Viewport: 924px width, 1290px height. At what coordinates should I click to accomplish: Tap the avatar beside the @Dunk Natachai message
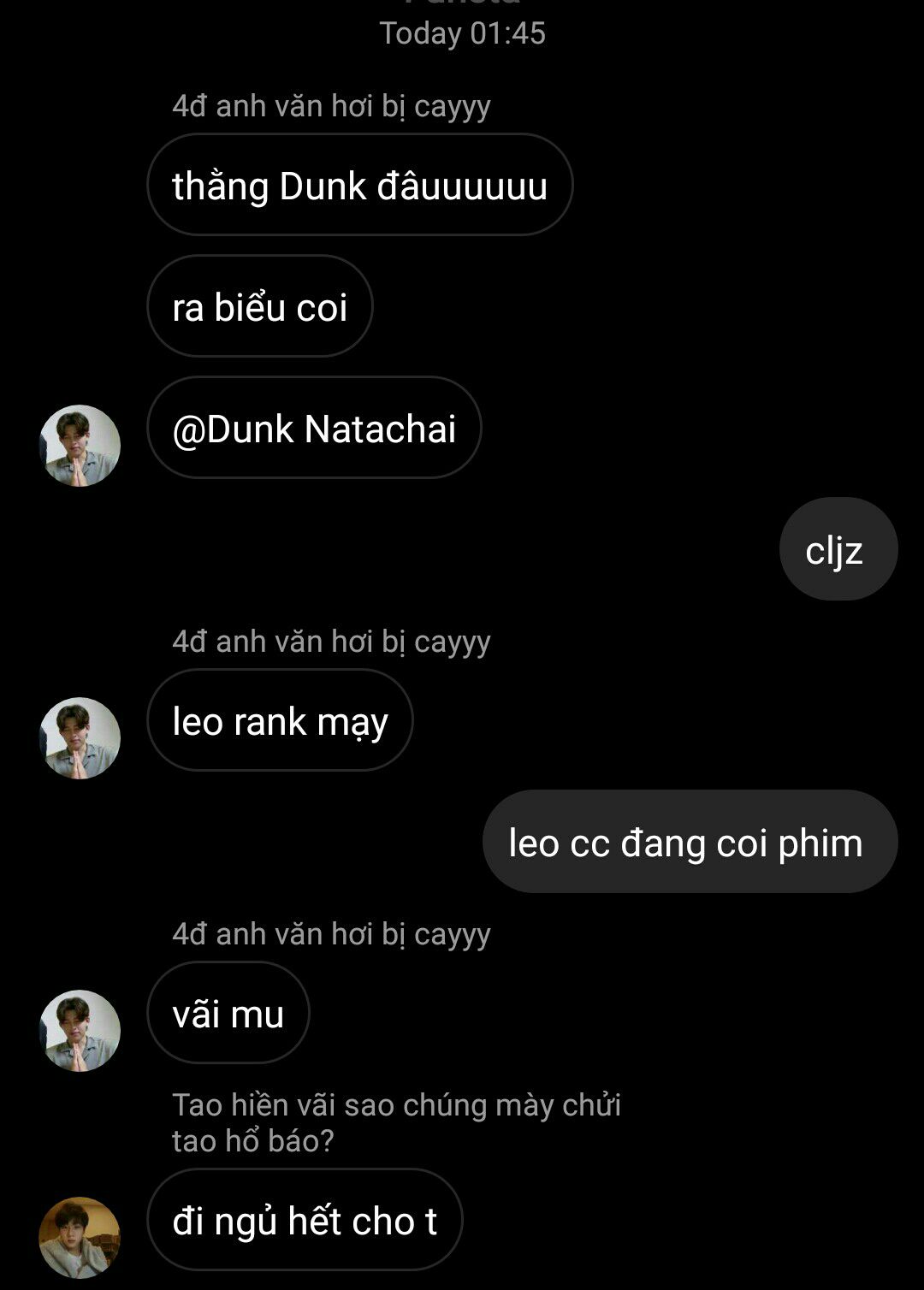pyautogui.click(x=80, y=446)
